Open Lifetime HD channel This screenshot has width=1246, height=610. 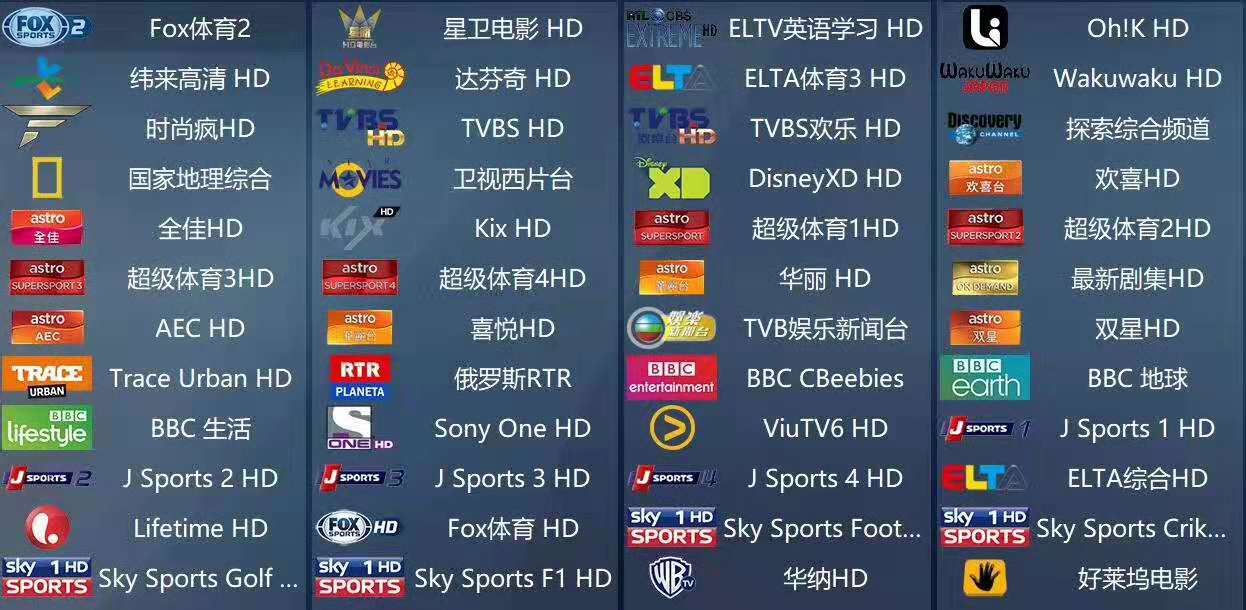pos(200,529)
